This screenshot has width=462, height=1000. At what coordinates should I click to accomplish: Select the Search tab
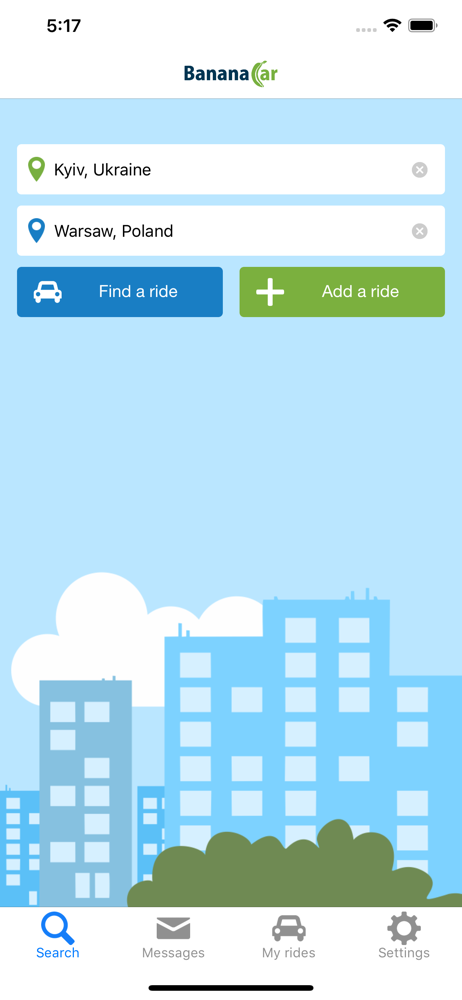tap(57, 937)
